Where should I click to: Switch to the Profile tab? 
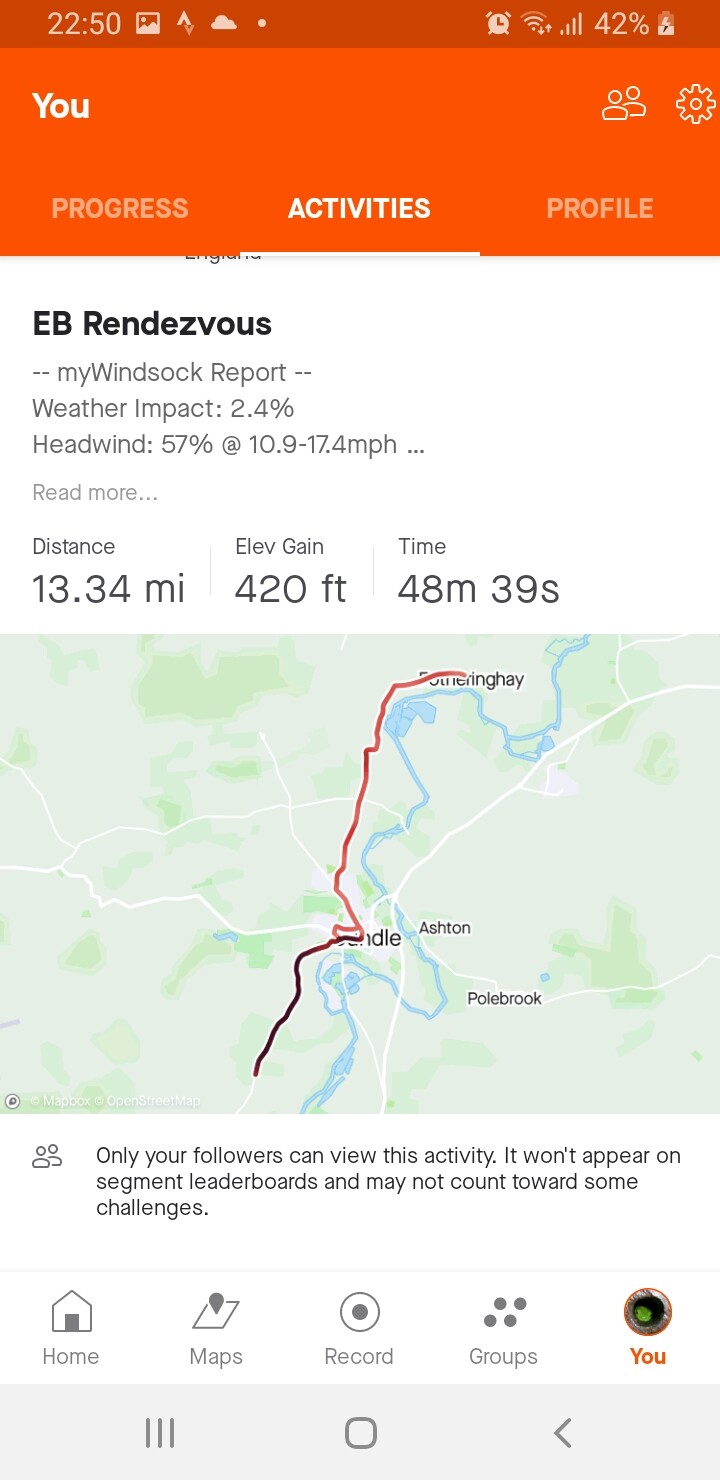point(599,208)
